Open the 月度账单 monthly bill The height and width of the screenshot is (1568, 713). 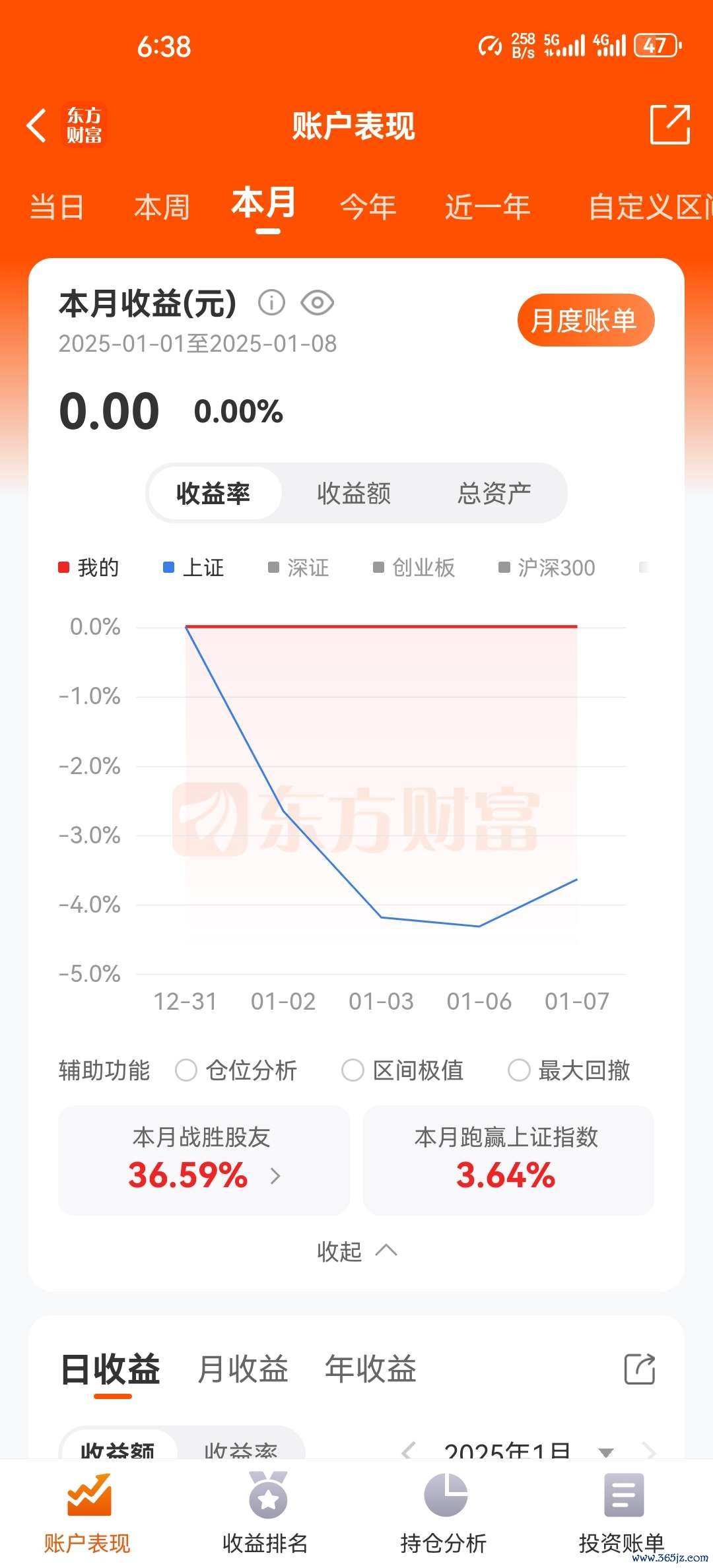coord(585,321)
